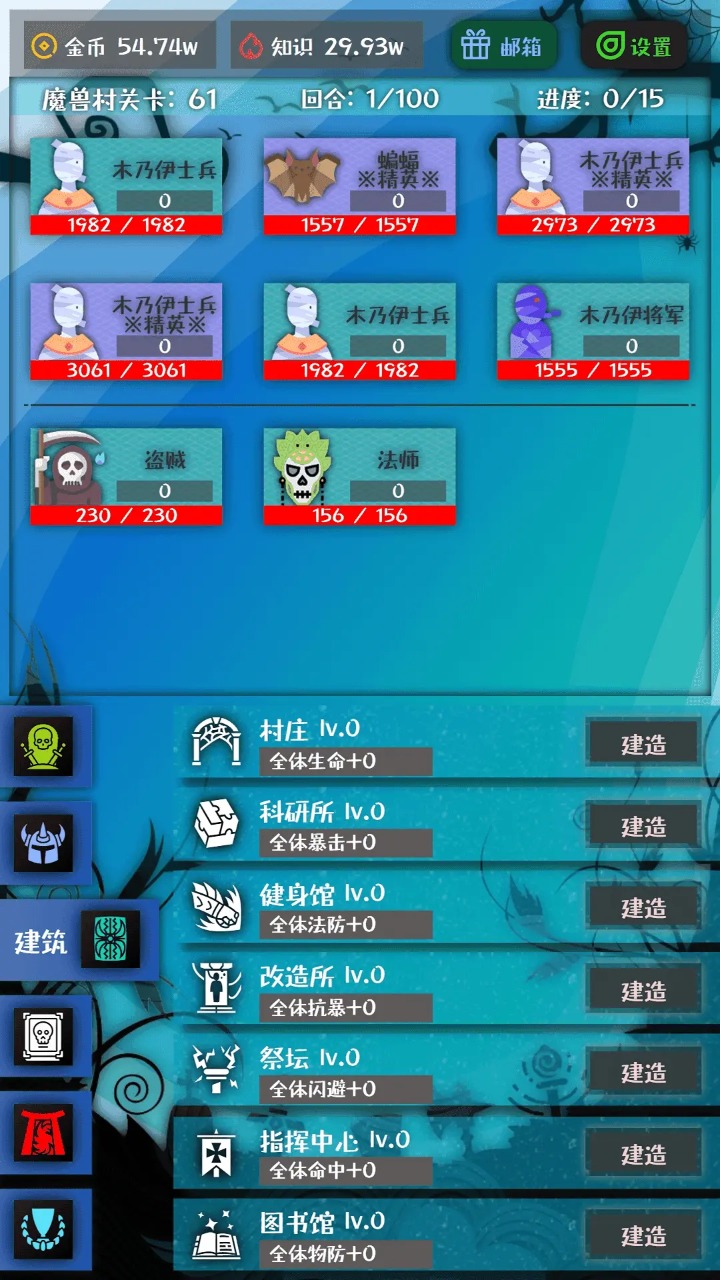
Task: Select the 木乃伊将军 enemy card
Action: click(593, 331)
